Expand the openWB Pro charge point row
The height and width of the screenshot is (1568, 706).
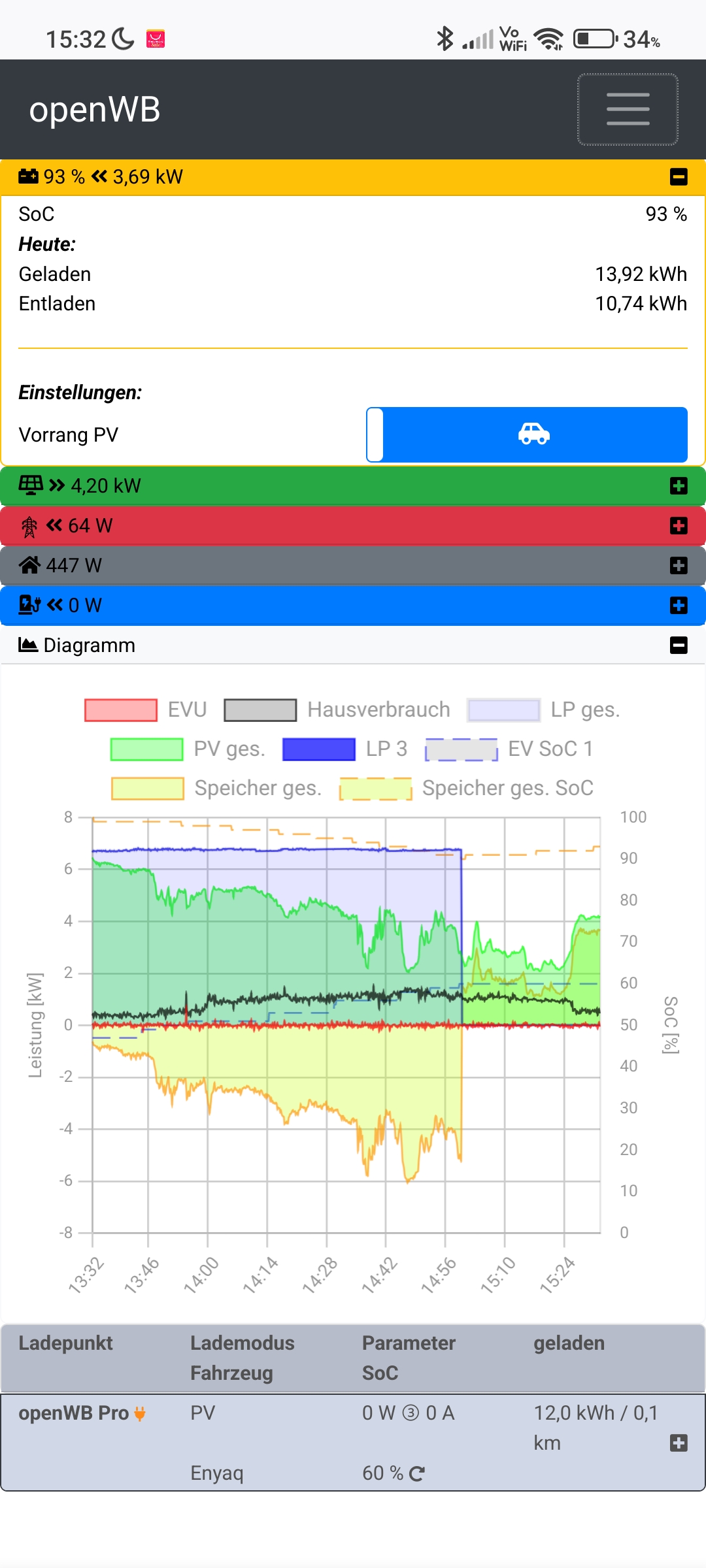[x=679, y=1443]
